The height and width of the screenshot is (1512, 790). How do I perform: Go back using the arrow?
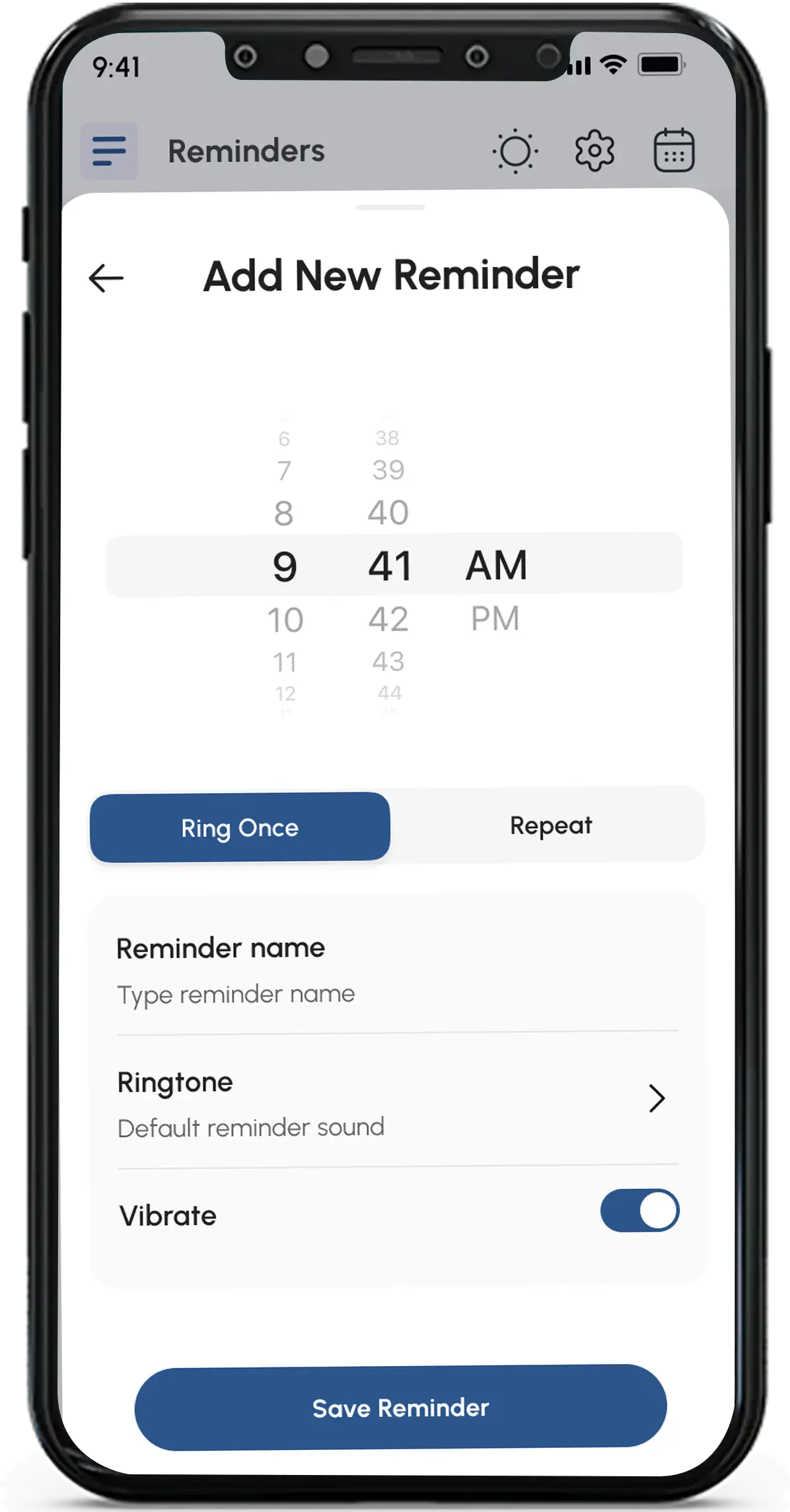106,278
